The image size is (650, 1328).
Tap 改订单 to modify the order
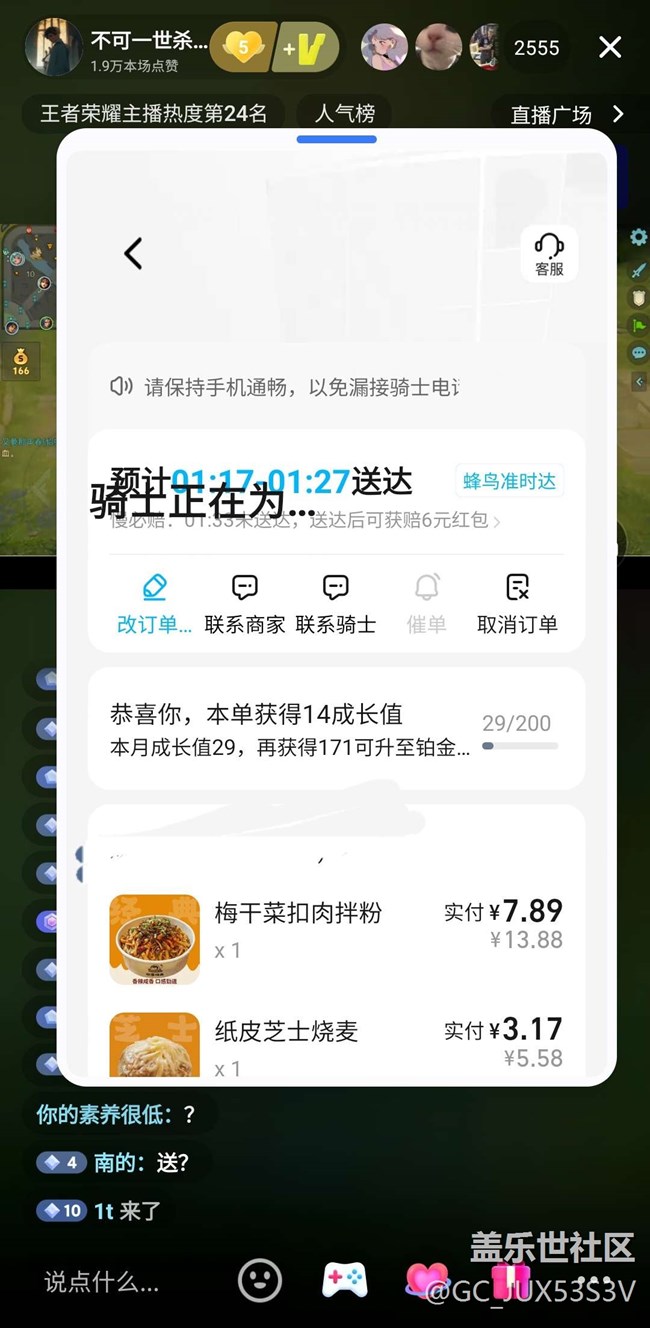click(x=154, y=605)
